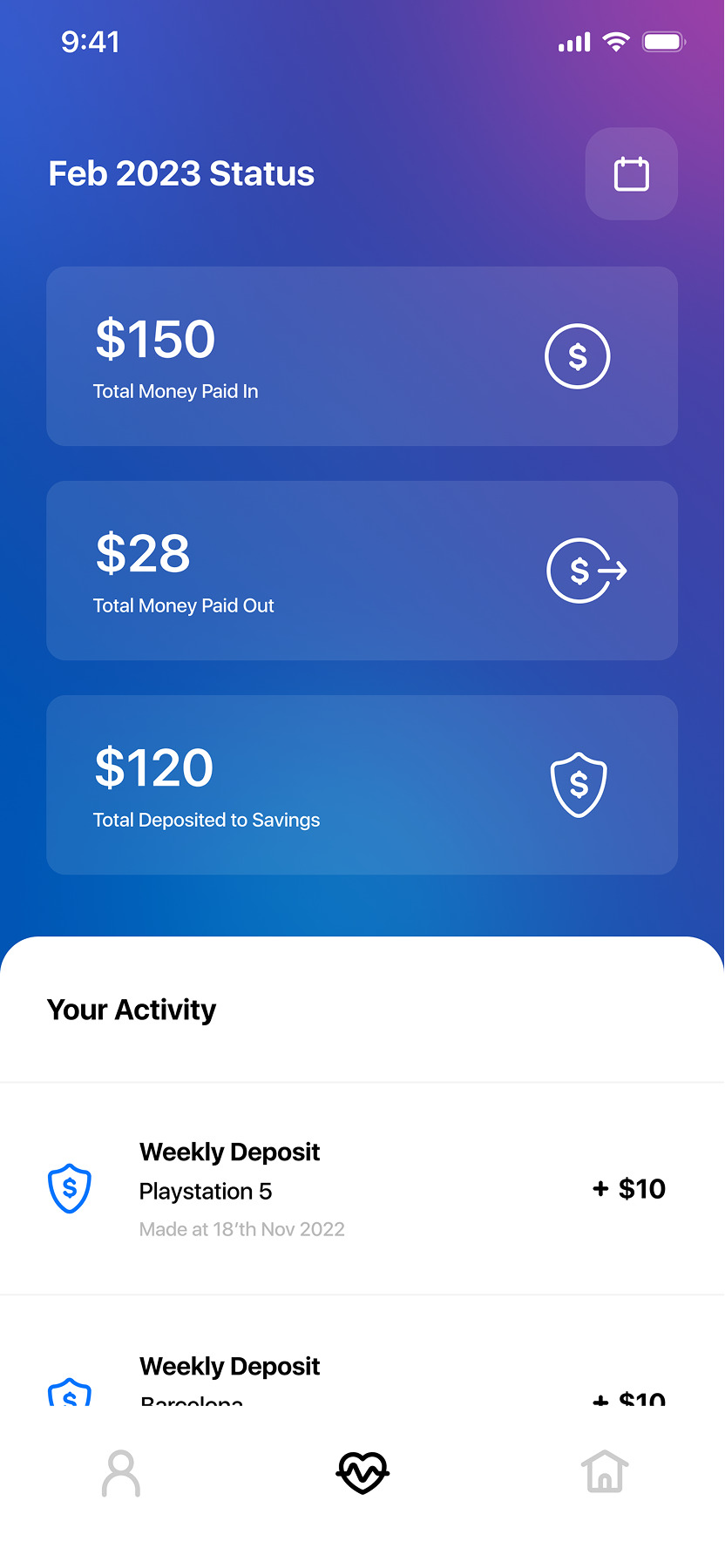Select the Total Deposited to Savings card
Viewport: 725px width, 1568px height.
tap(362, 785)
